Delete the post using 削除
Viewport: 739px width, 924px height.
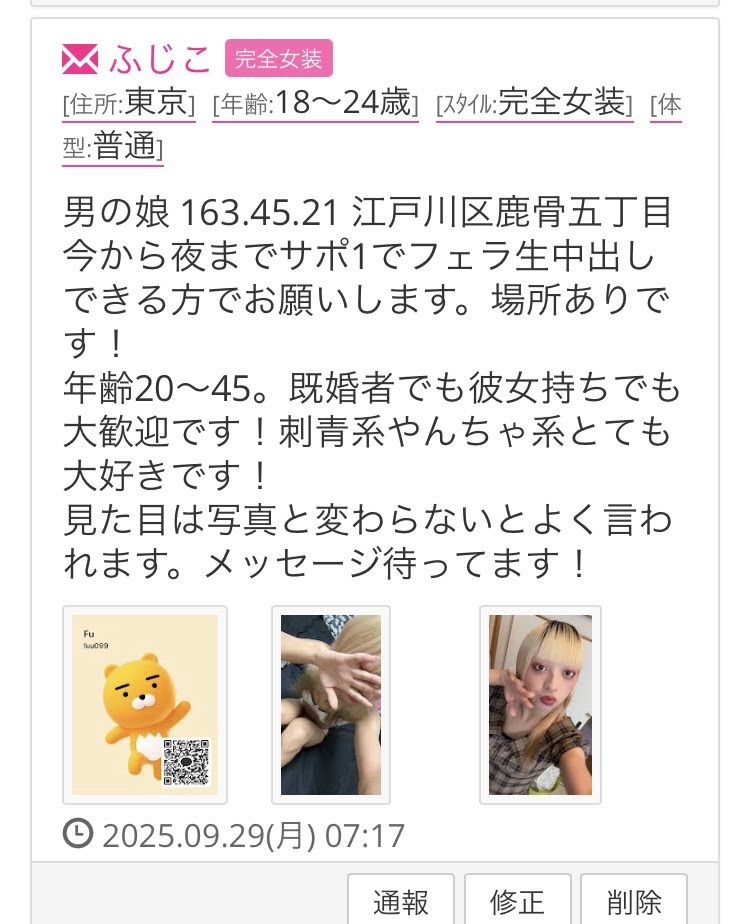click(x=634, y=900)
